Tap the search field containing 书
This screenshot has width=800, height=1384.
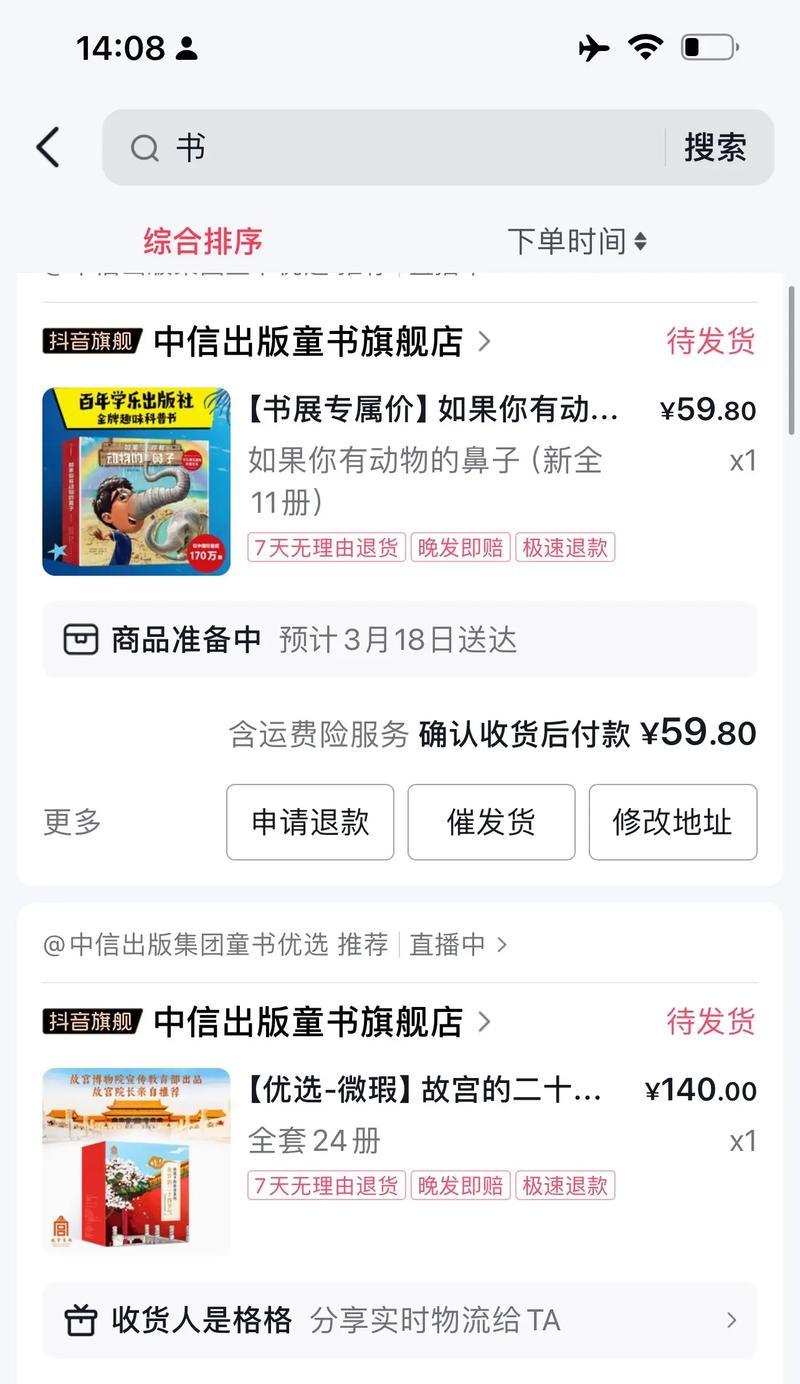tap(400, 148)
